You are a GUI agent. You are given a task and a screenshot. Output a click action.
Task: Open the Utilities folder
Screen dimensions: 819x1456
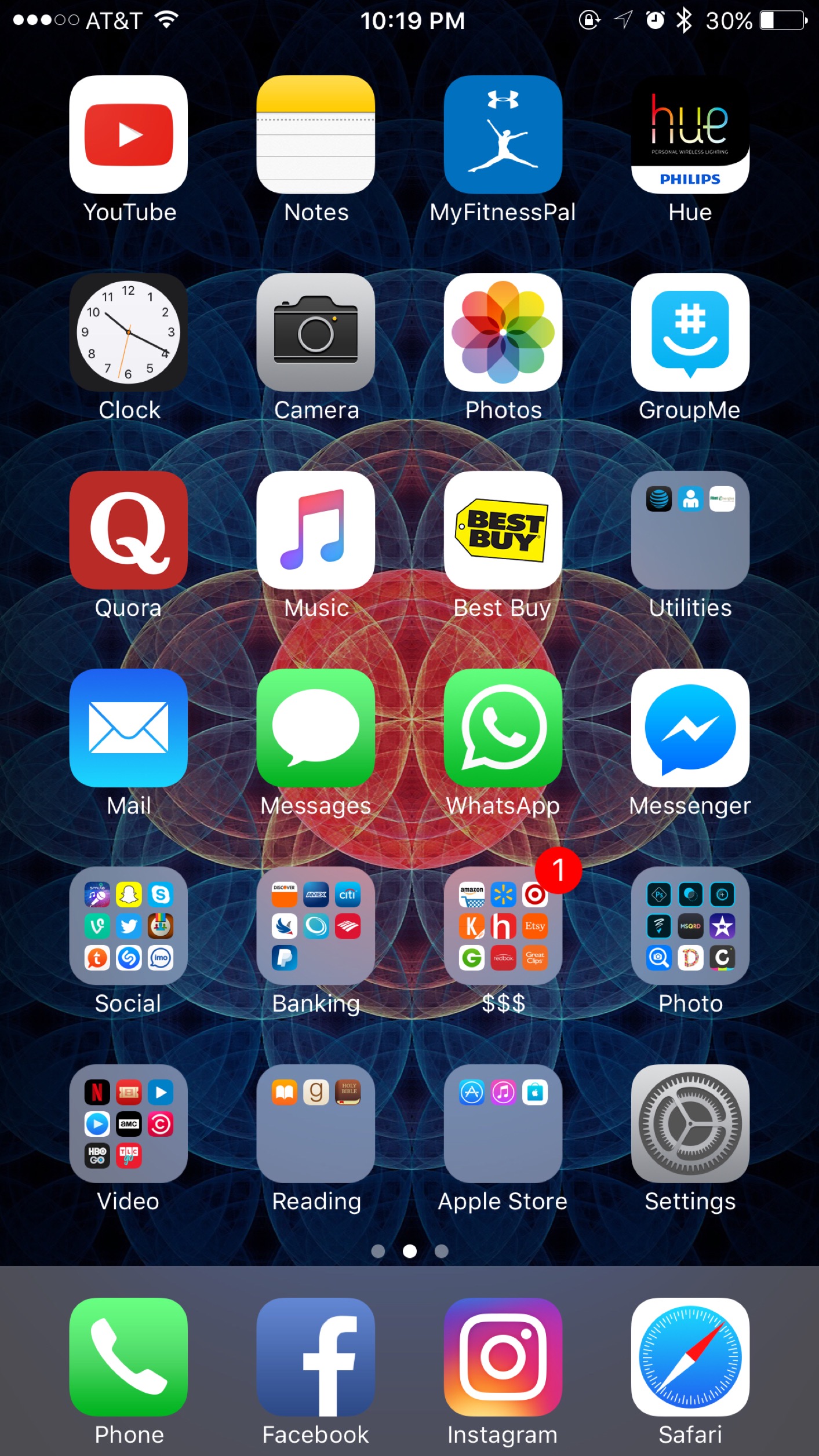click(690, 530)
